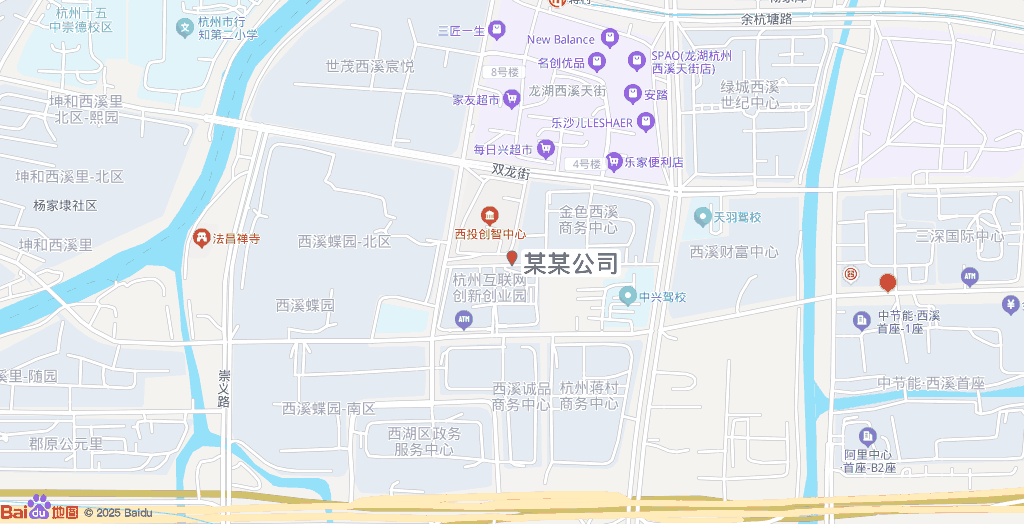Tap the 中兴驾校 POI icon
The width and height of the screenshot is (1024, 524).
(627, 296)
